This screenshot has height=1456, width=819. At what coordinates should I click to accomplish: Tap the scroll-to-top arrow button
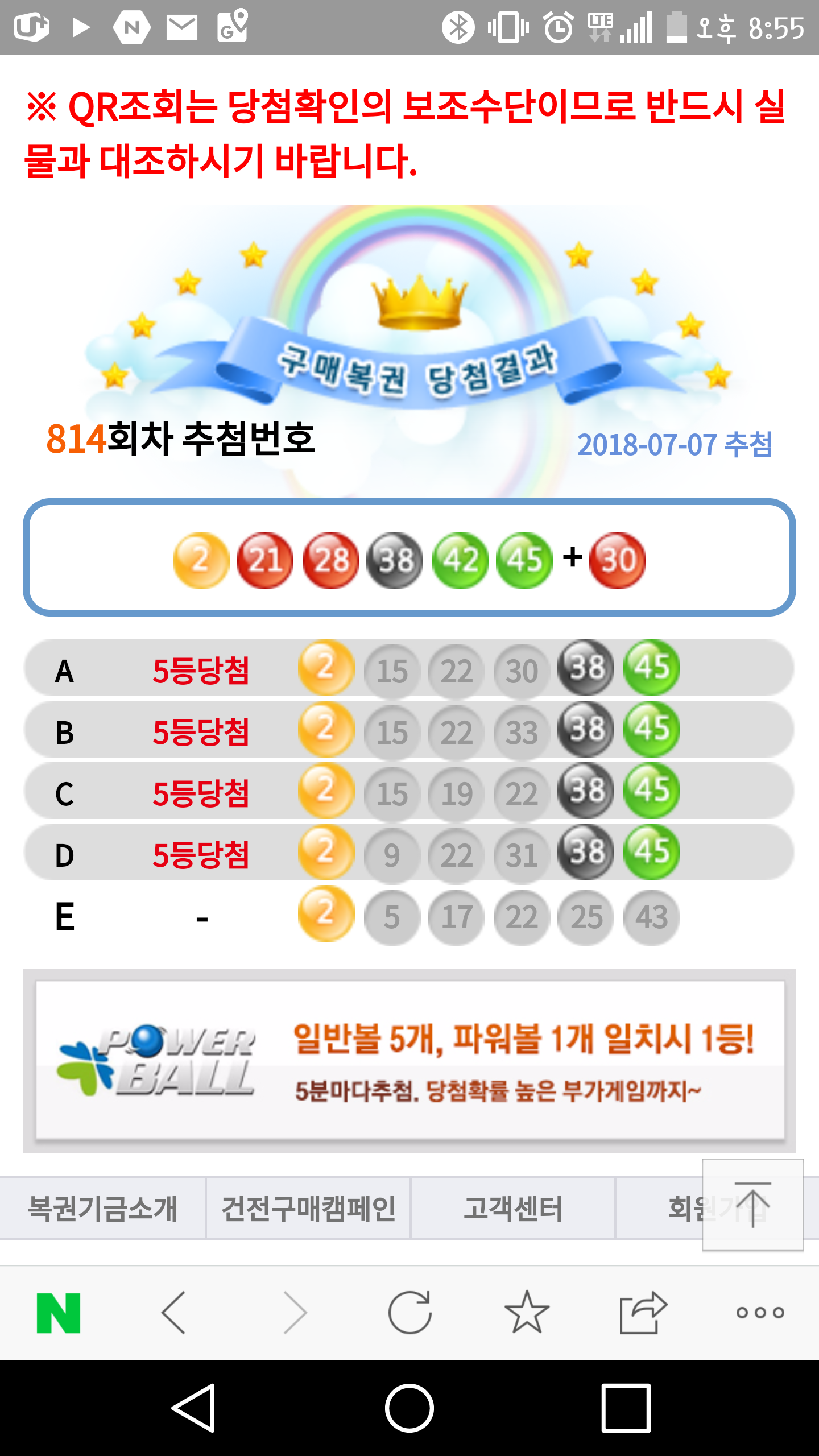pos(752,1205)
